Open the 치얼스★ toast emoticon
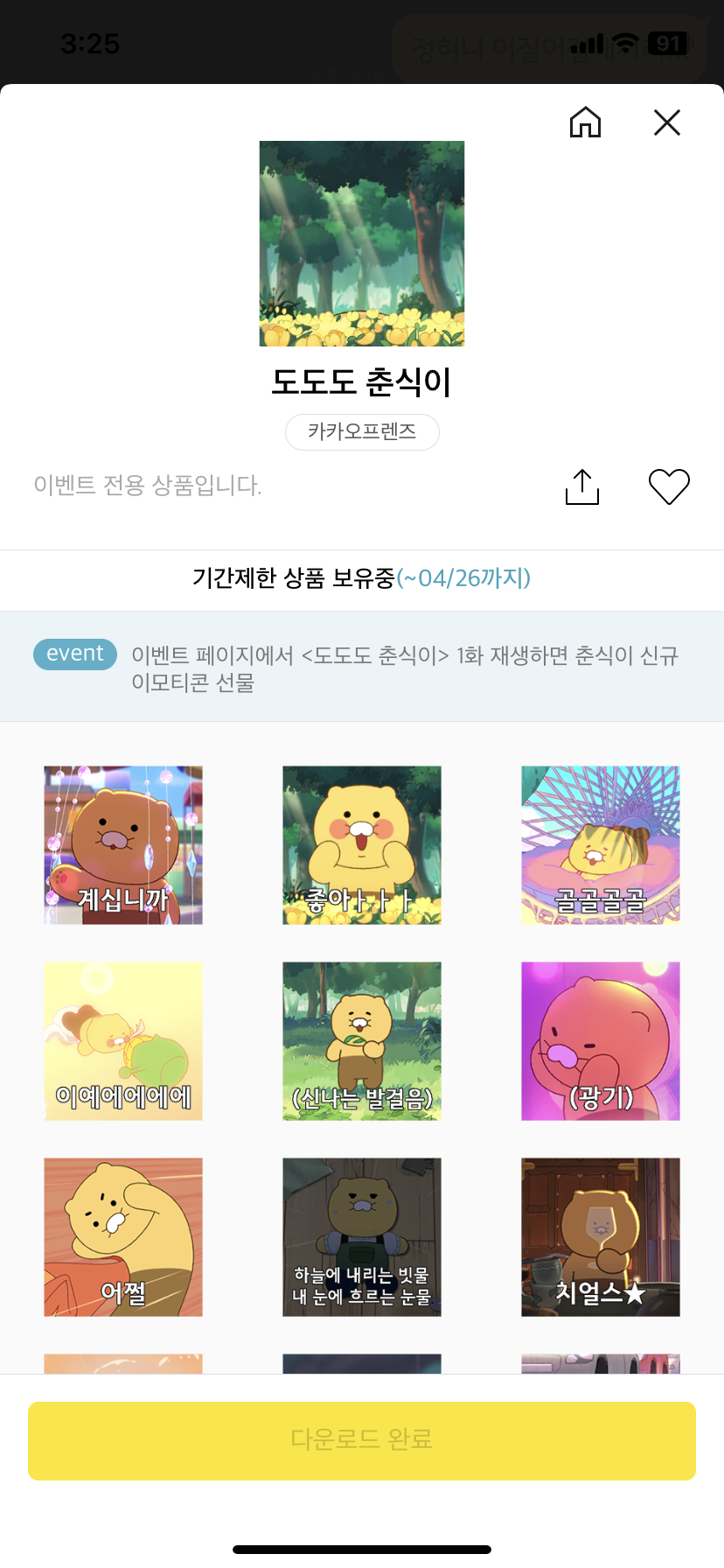 600,1236
